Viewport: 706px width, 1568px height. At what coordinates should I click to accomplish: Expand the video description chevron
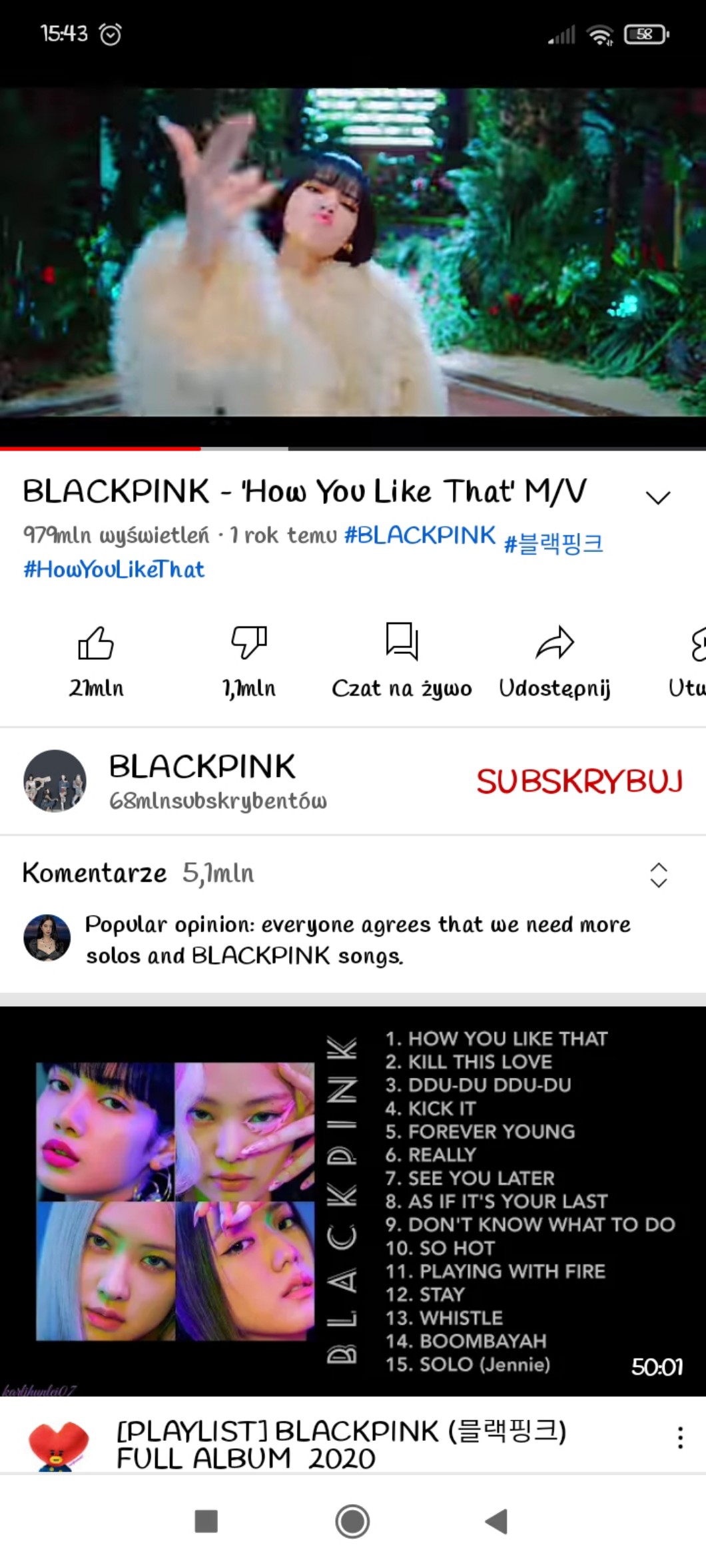pyautogui.click(x=657, y=497)
